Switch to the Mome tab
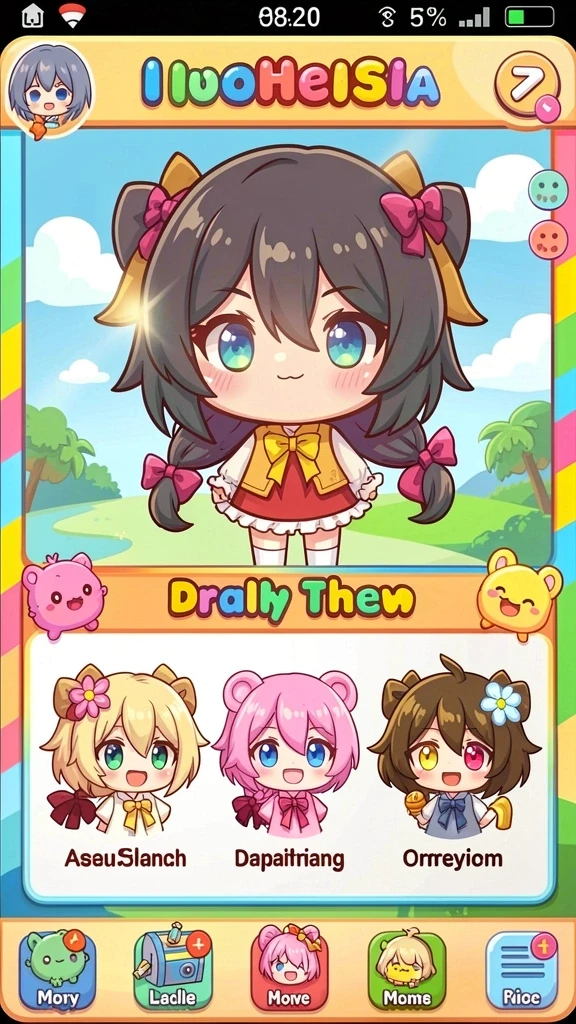576x1024 pixels. (x=407, y=971)
